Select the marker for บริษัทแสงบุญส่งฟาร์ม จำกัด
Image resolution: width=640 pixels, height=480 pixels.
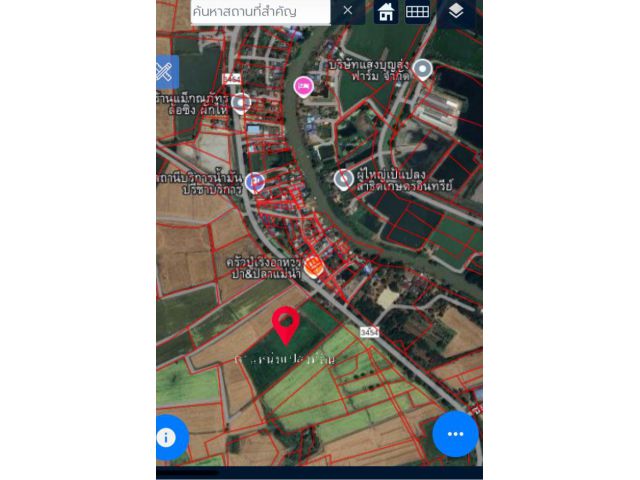click(x=423, y=69)
